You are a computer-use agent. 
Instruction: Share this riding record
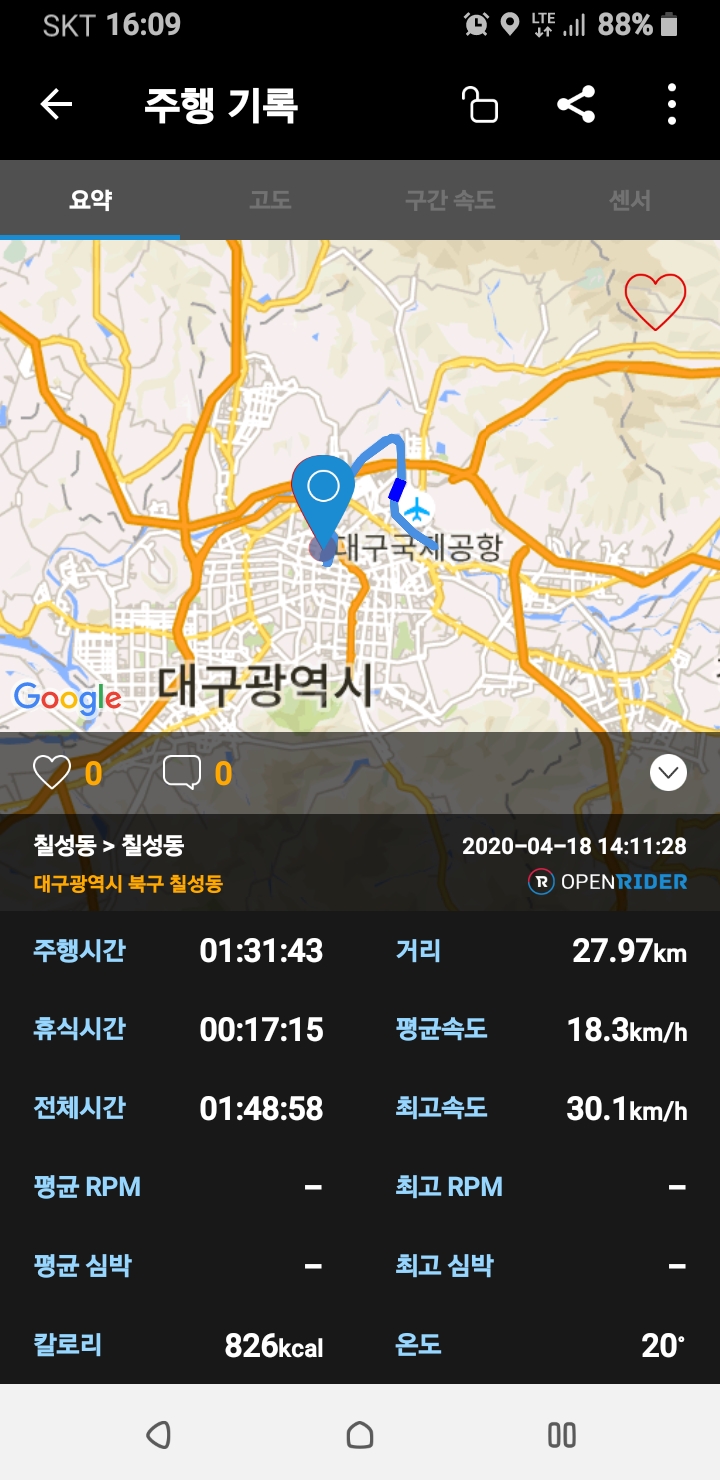click(576, 105)
